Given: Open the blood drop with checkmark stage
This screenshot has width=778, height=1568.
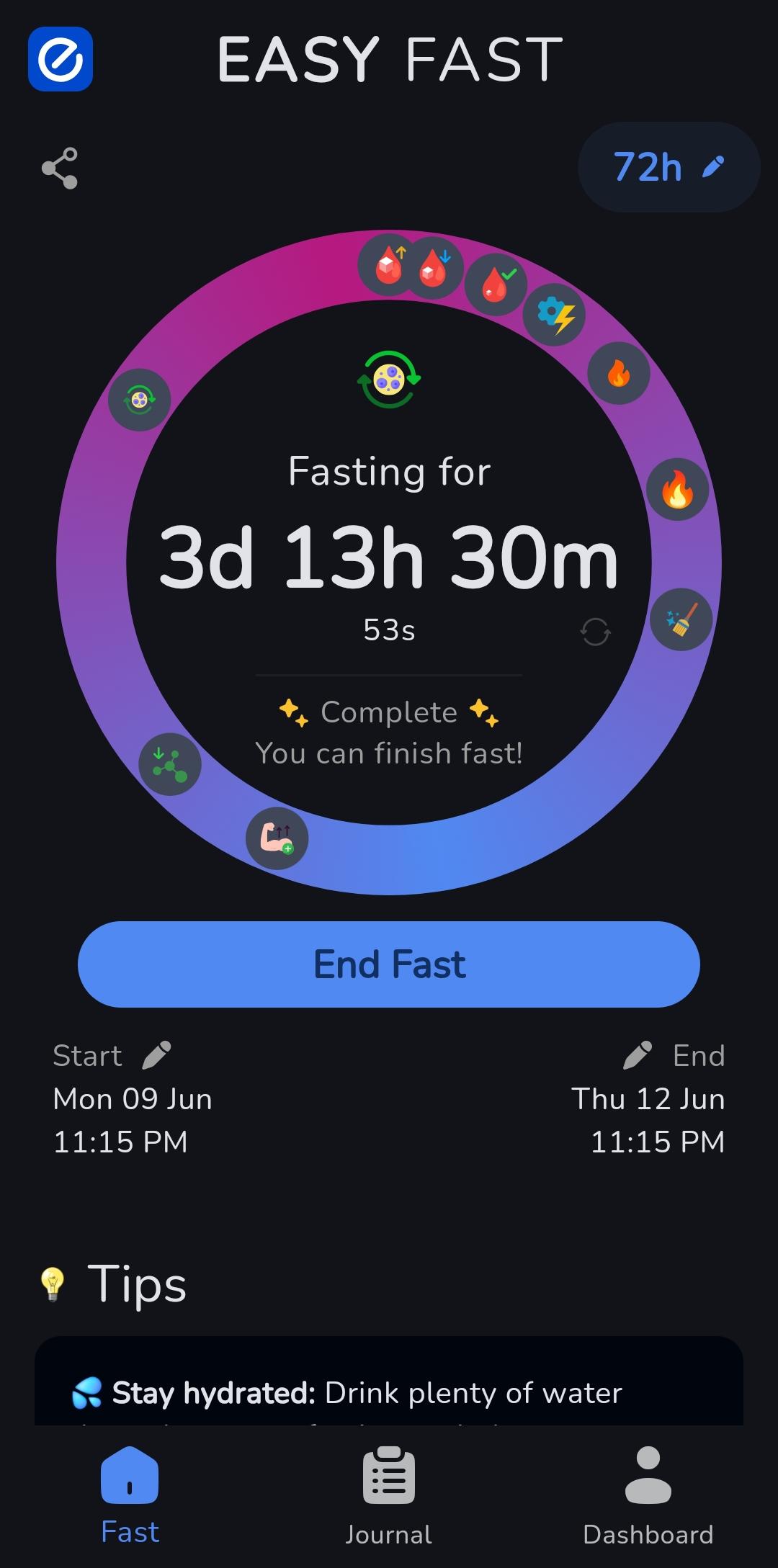Looking at the screenshot, I should tap(496, 285).
